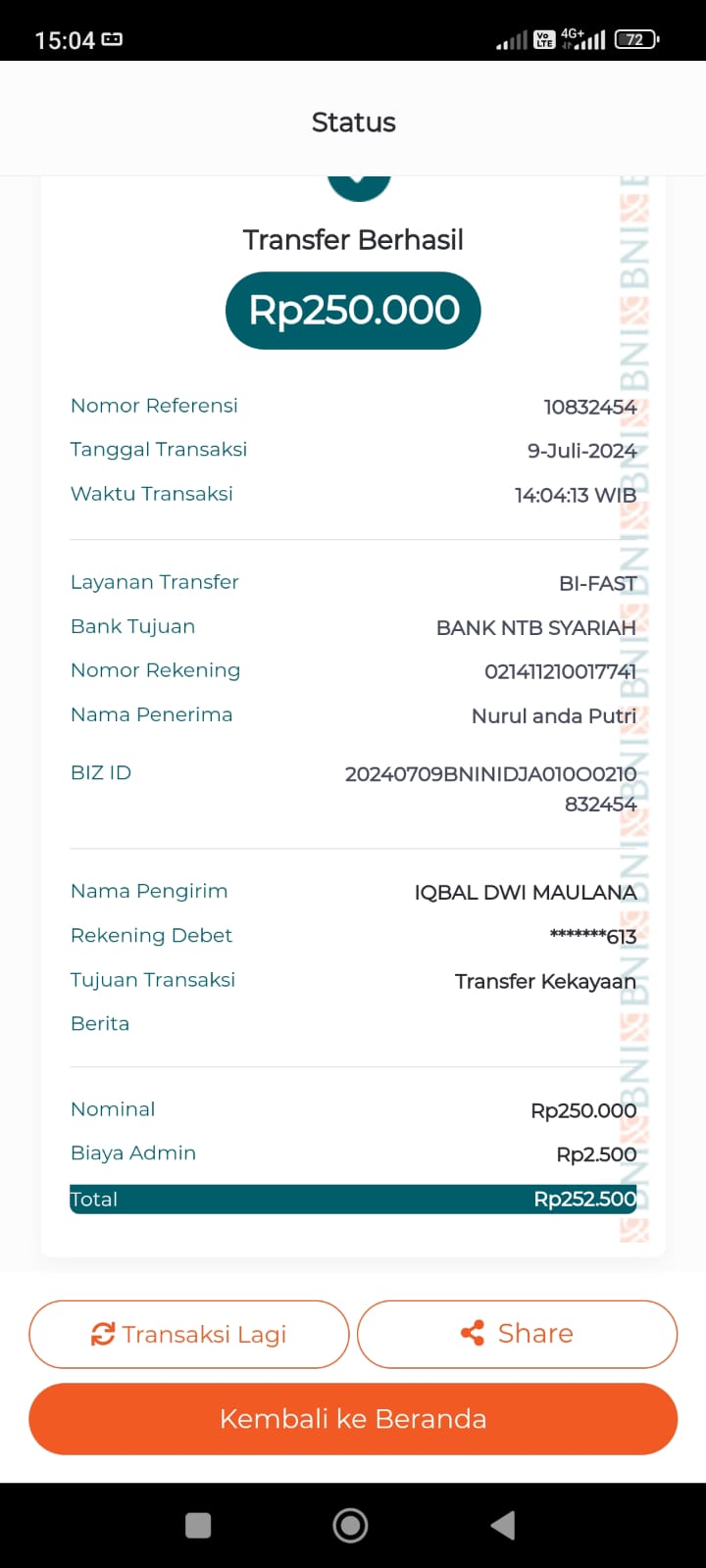Share the transfer receipt

click(517, 1334)
